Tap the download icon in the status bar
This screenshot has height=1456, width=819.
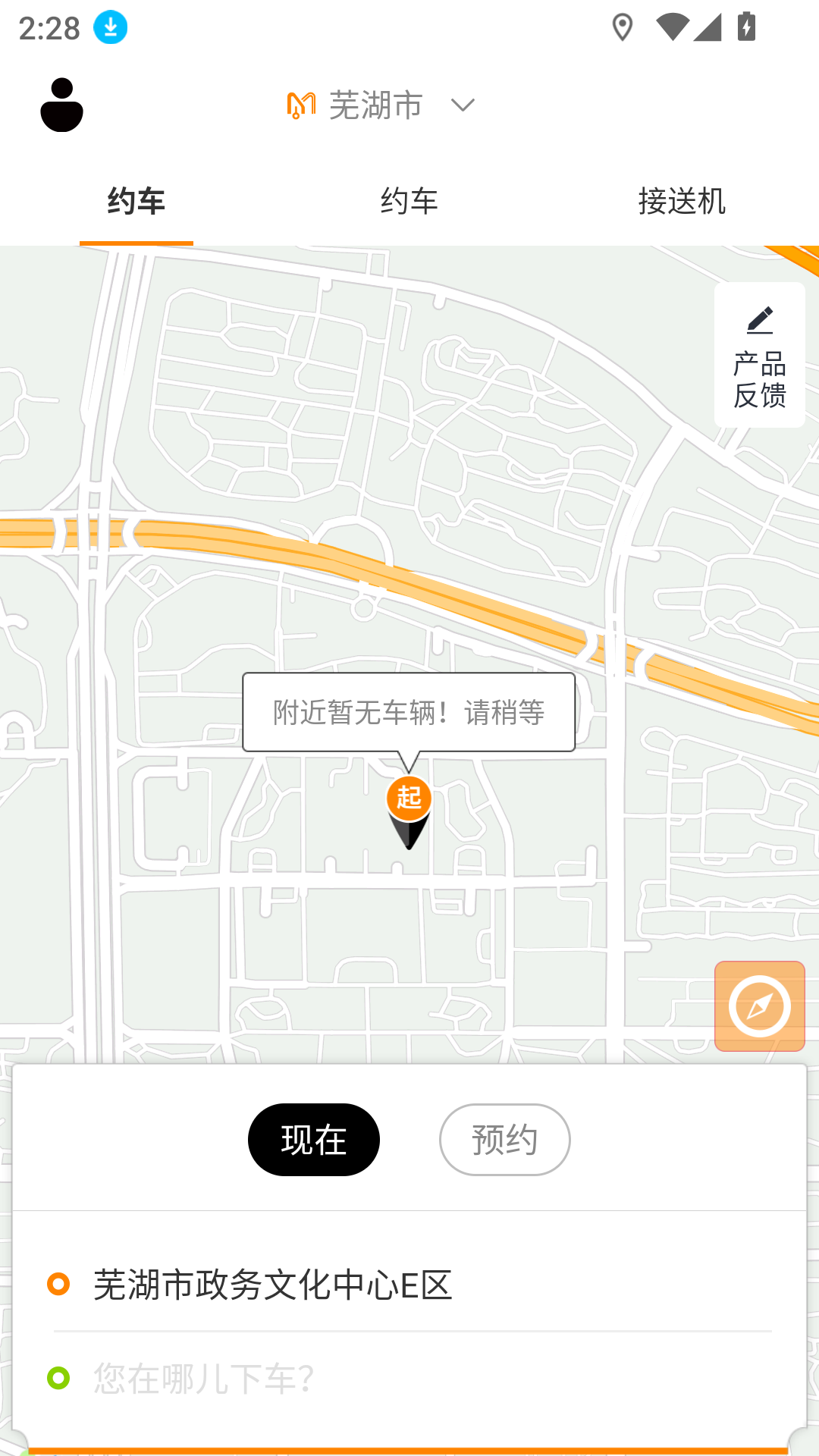pos(108,27)
